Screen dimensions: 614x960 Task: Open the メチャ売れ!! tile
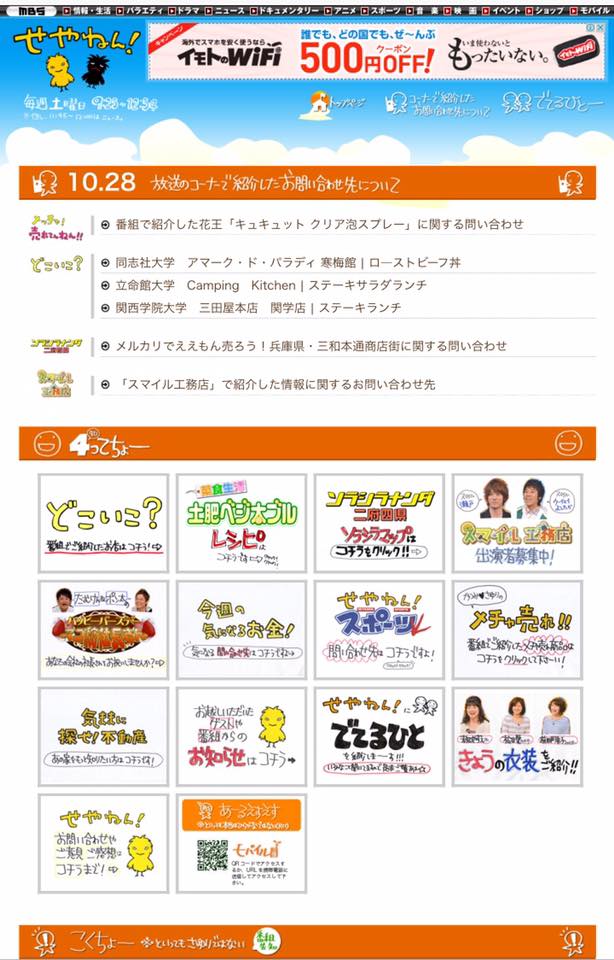tap(517, 630)
